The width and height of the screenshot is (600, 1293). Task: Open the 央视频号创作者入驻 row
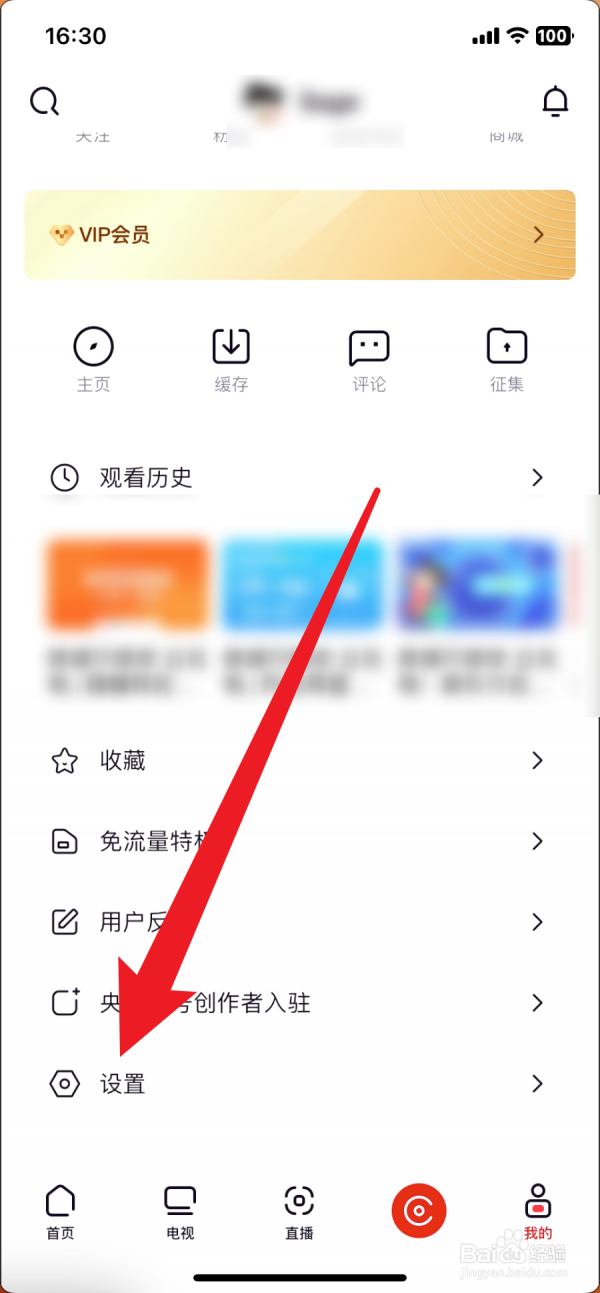300,1003
